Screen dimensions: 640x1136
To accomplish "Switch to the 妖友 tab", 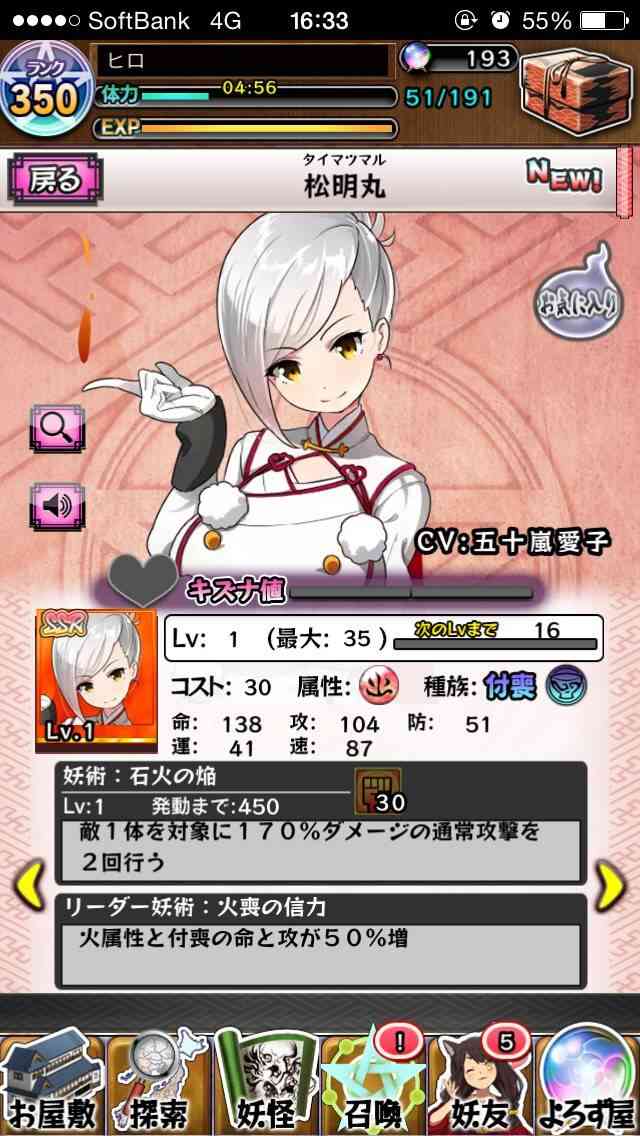I will [480, 1085].
